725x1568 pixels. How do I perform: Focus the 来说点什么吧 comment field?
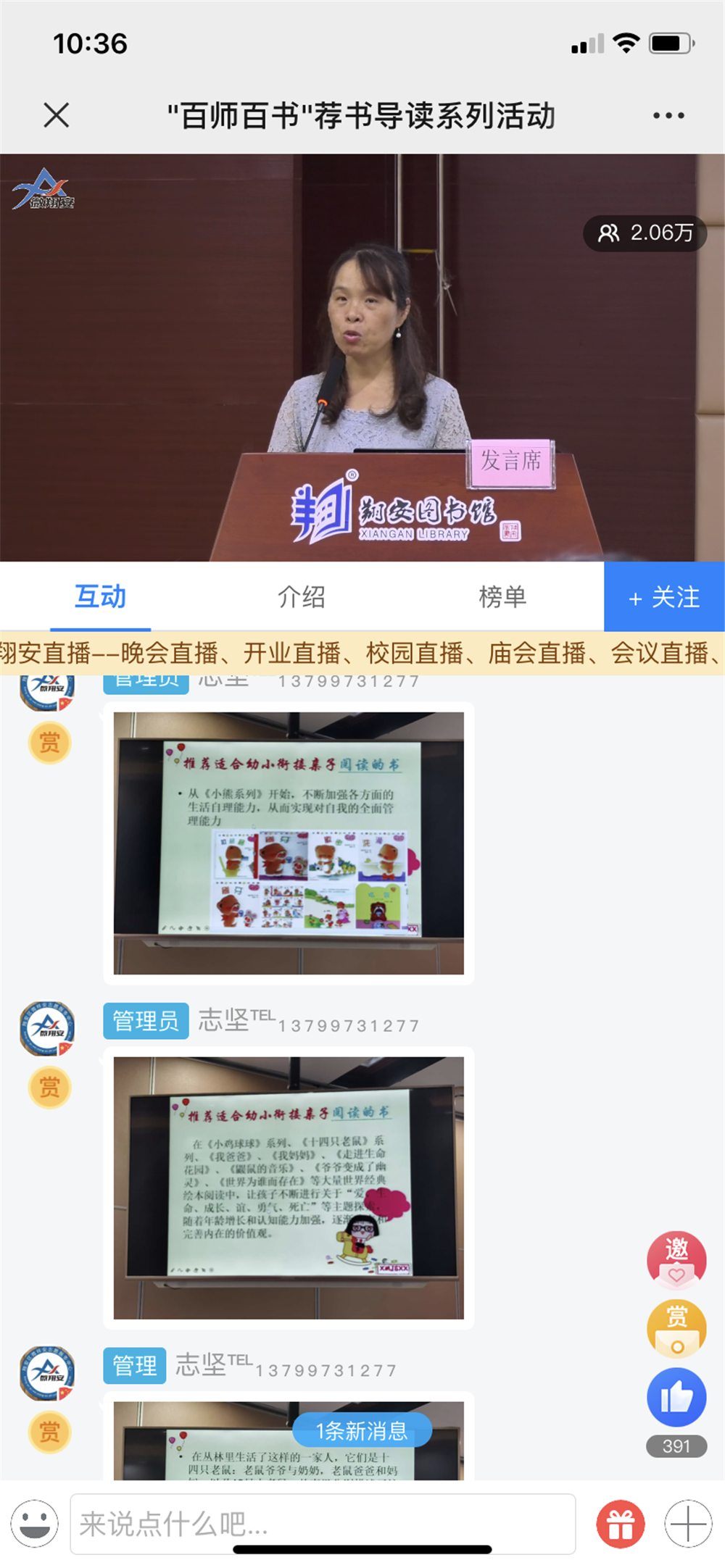(323, 1524)
